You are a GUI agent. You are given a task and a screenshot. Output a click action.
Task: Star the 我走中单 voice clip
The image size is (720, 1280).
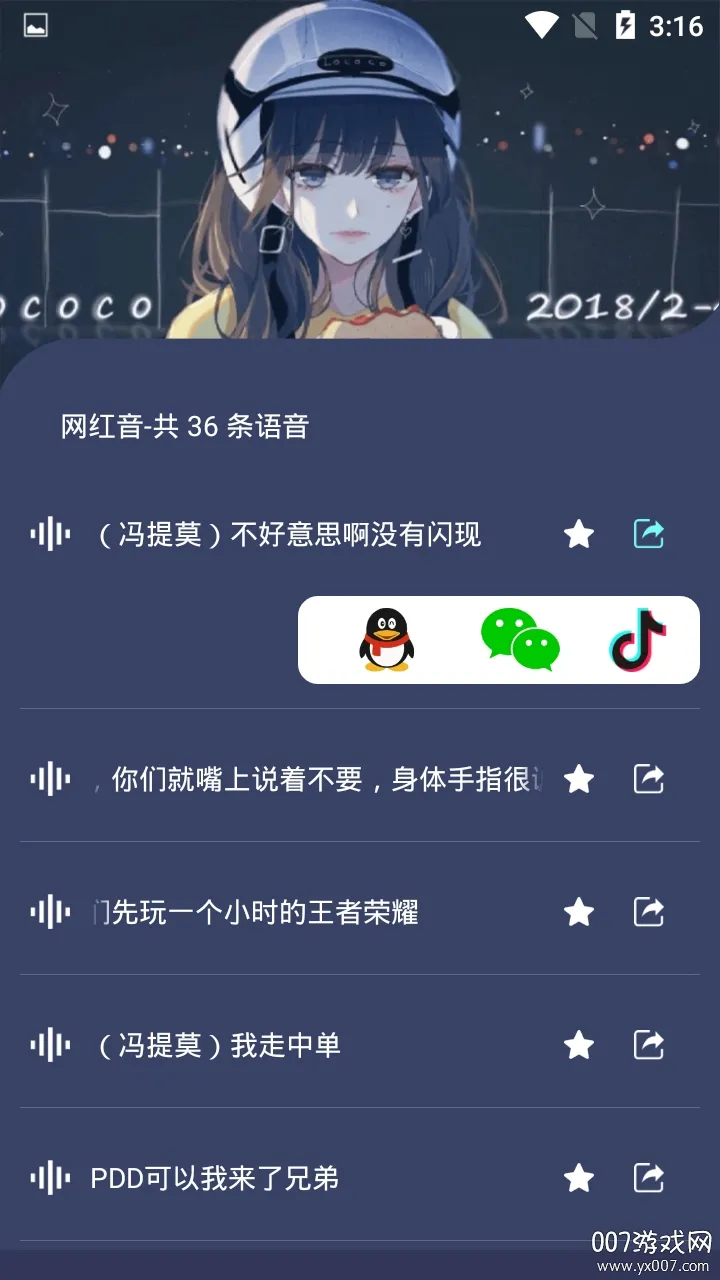579,1046
